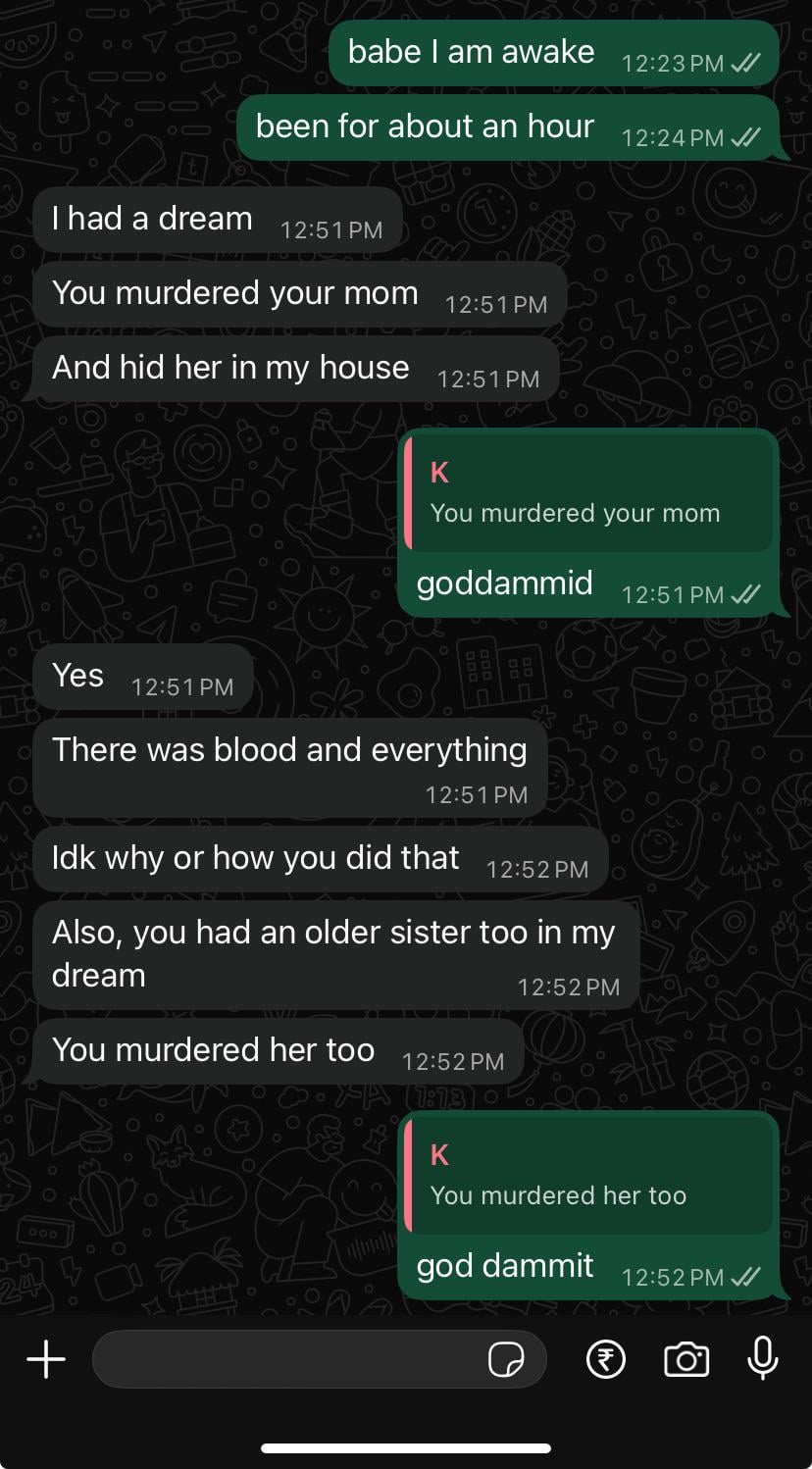Tap the microphone for voice message
This screenshot has height=1469, width=812.
pyautogui.click(x=763, y=1359)
